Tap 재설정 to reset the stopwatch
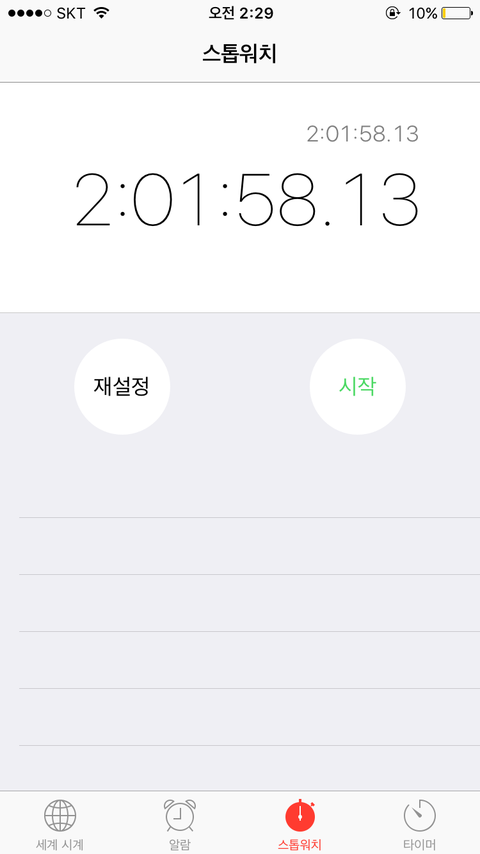The image size is (480, 854). pyautogui.click(x=122, y=387)
